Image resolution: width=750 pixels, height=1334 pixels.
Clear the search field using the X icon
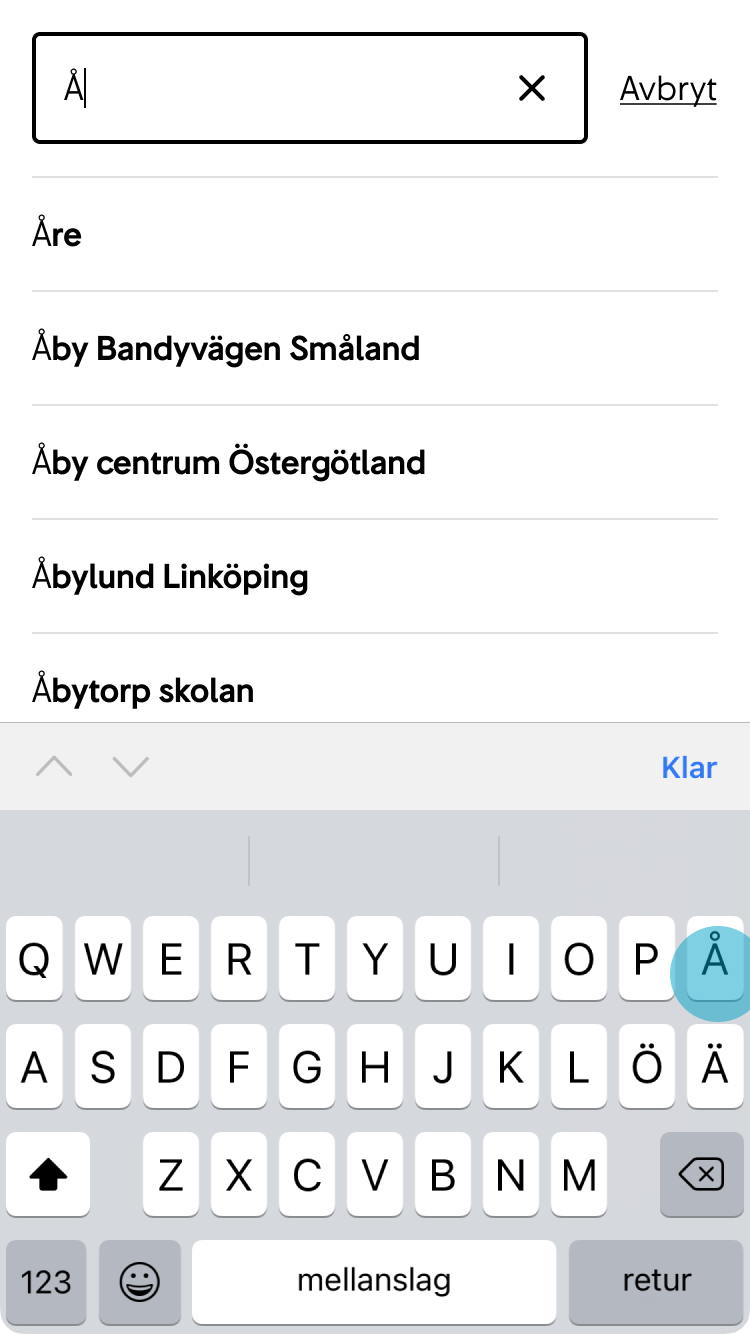[x=532, y=88]
